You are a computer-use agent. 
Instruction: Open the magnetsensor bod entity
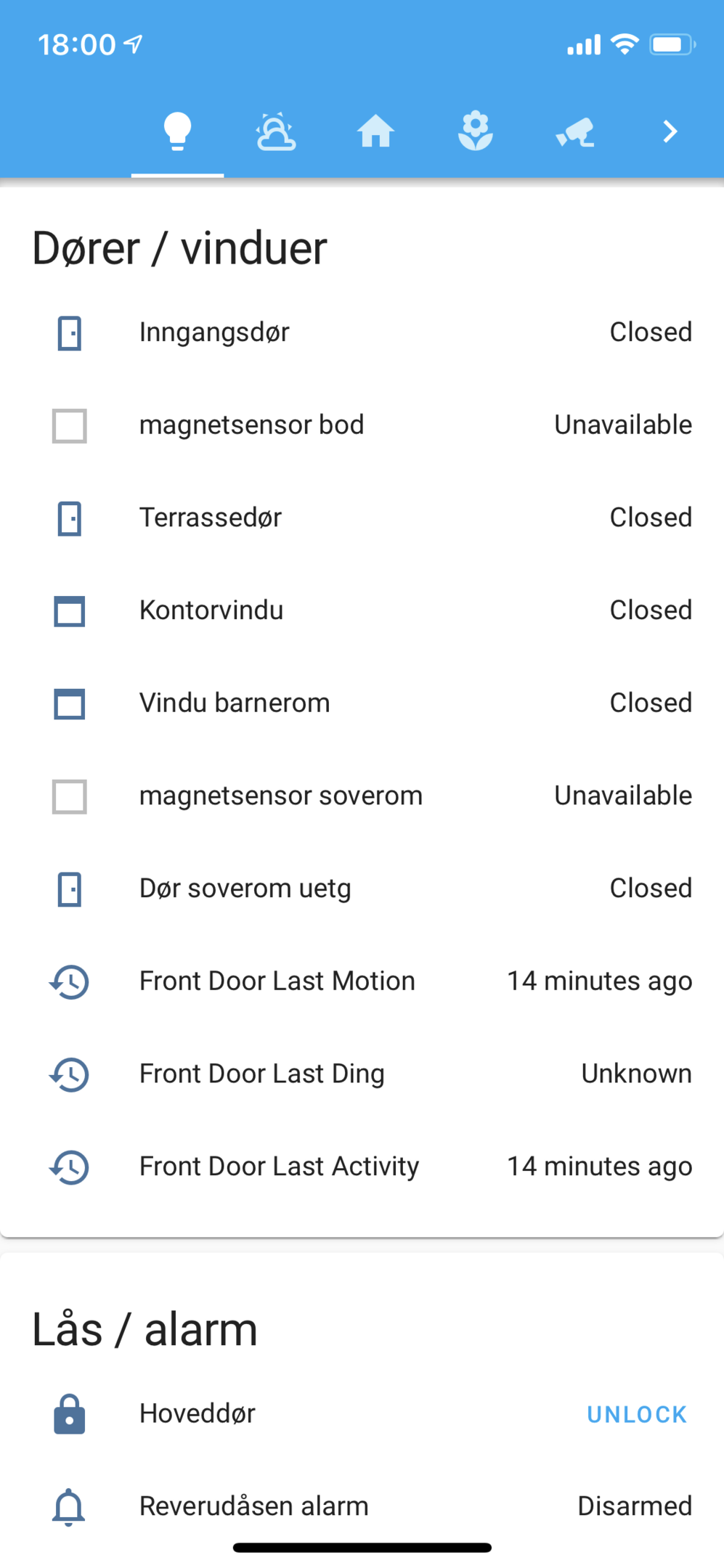[x=362, y=425]
